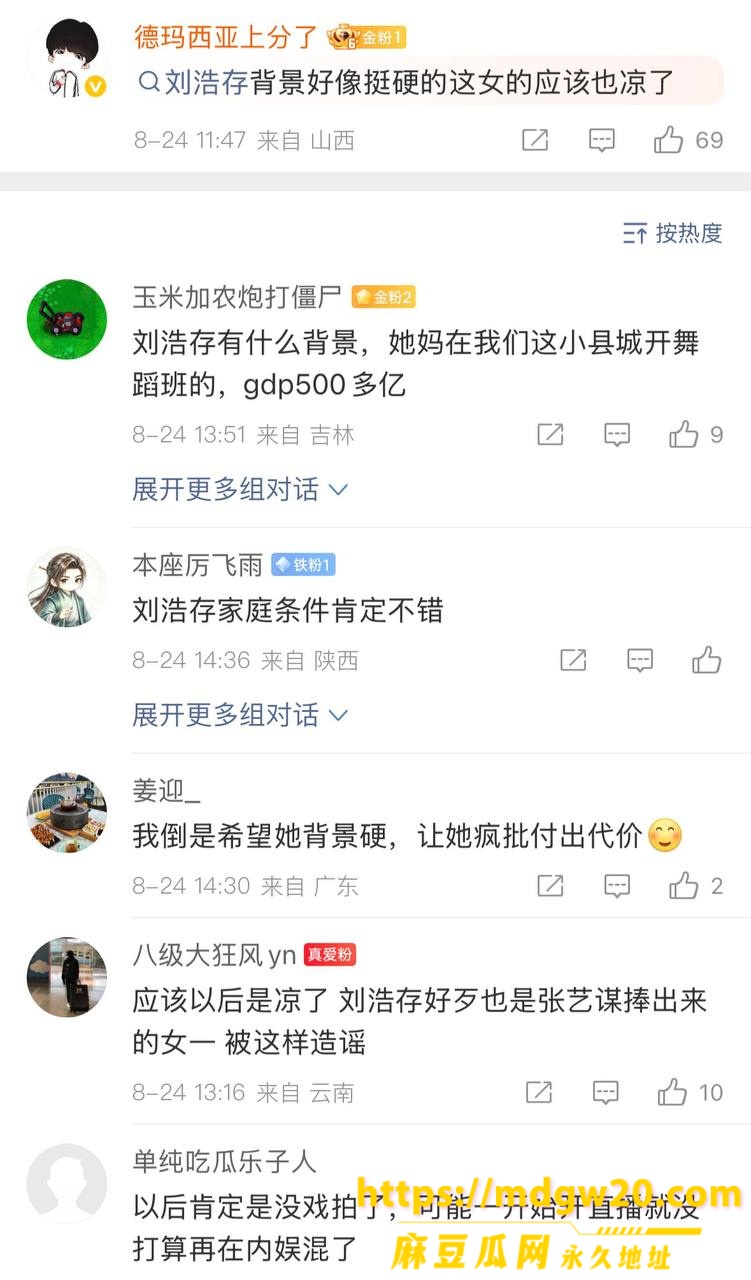Reply to 本座厉飞雨's comment

click(639, 660)
